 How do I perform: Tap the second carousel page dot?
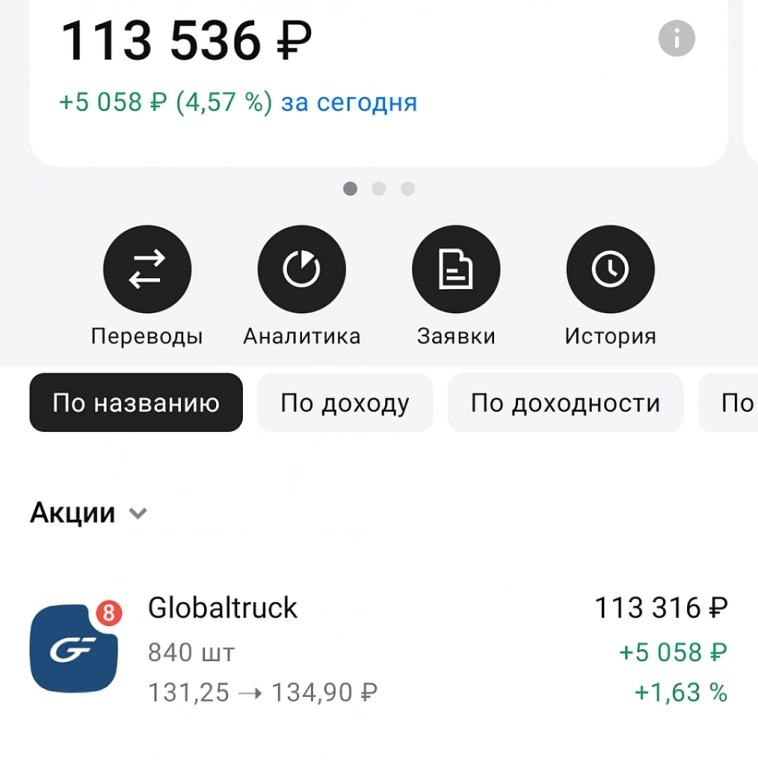379,188
